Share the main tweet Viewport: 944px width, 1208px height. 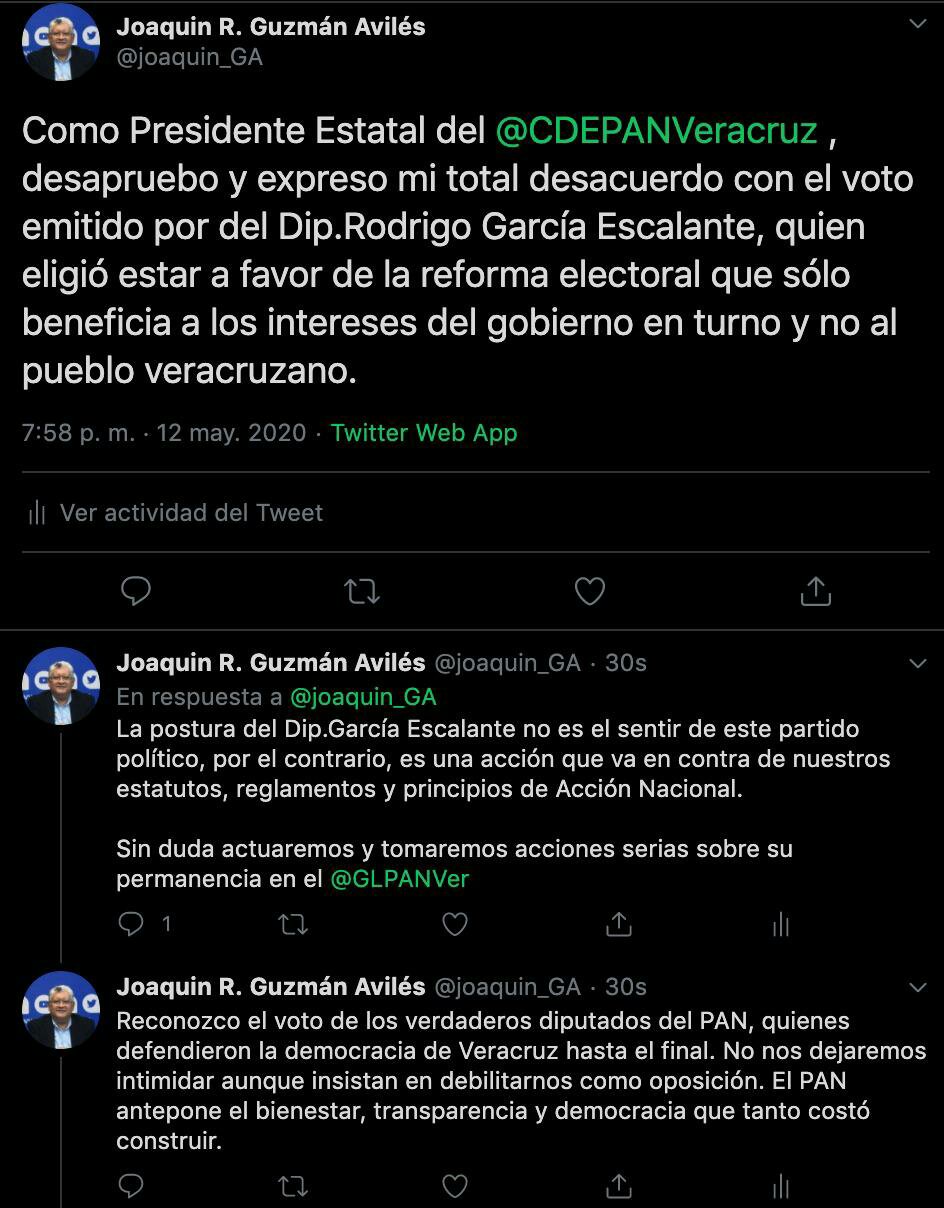pyautogui.click(x=815, y=591)
